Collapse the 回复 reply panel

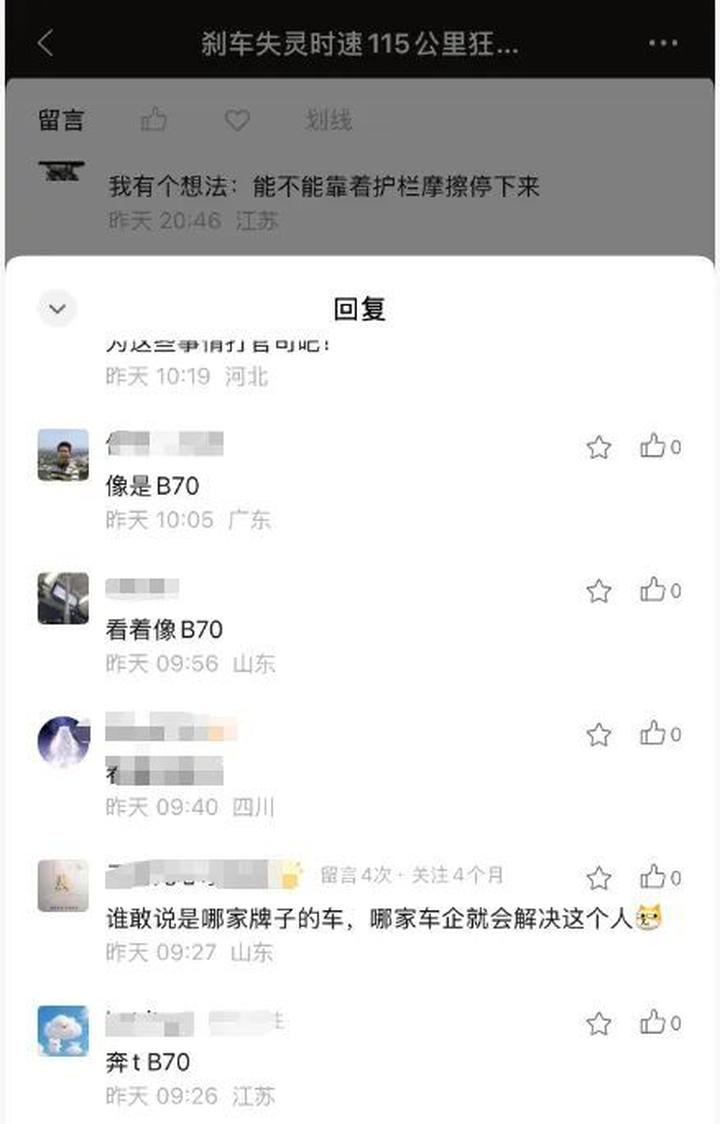tap(57, 309)
